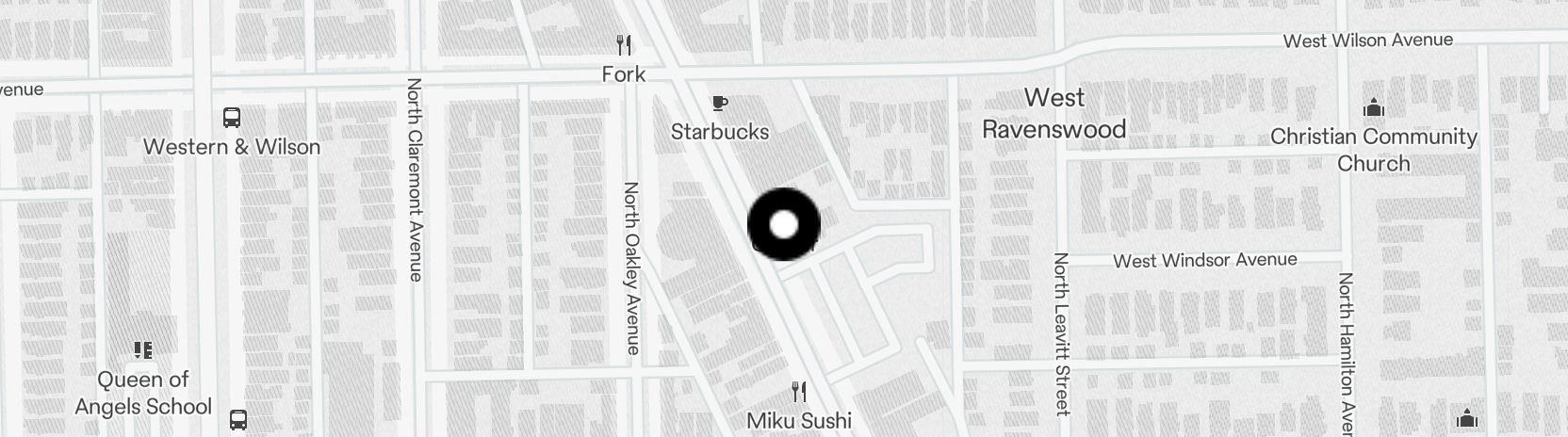Open the Fork restaurant marker
Viewport: 1568px width, 437px height.
624,45
